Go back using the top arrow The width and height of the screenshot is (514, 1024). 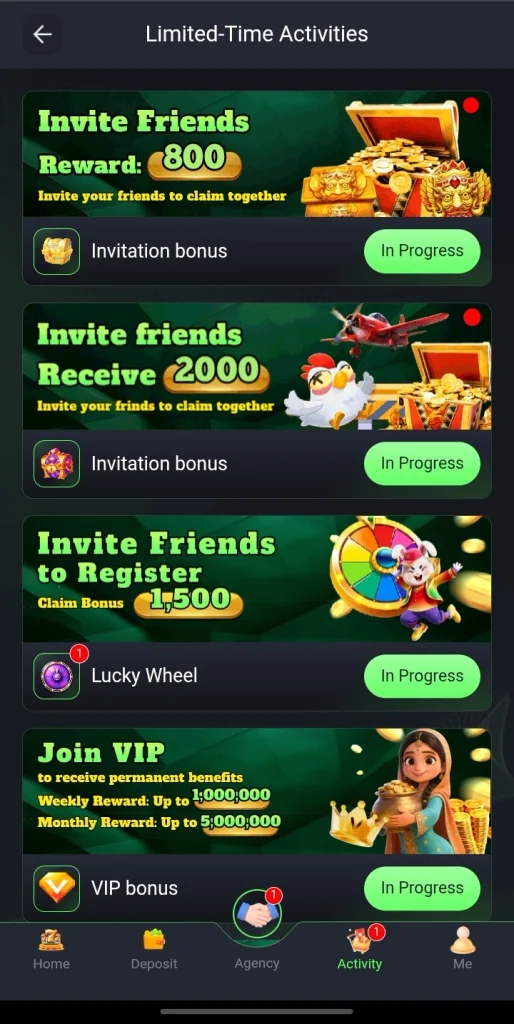tap(42, 34)
